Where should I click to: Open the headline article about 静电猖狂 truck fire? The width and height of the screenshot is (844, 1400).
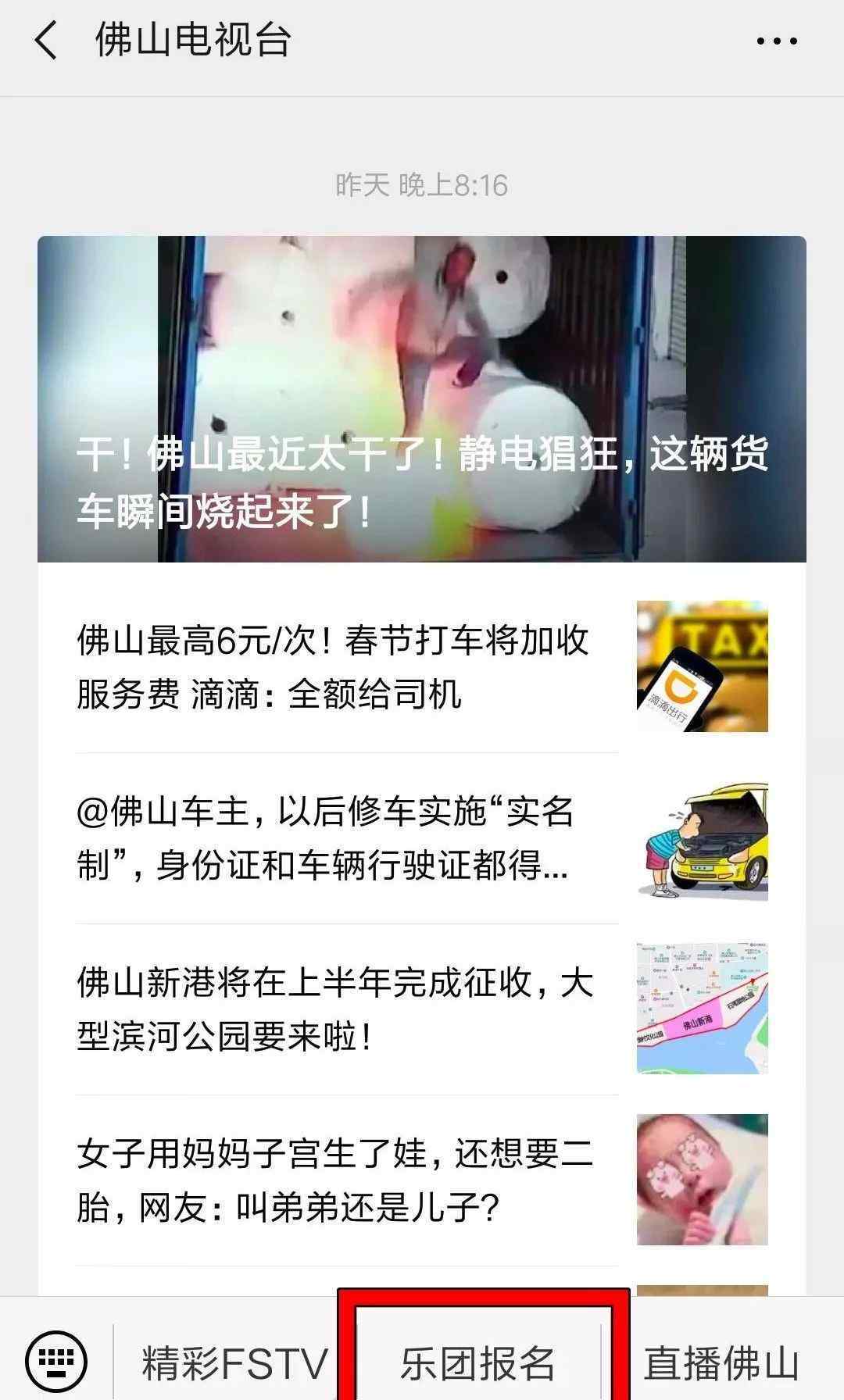422,399
